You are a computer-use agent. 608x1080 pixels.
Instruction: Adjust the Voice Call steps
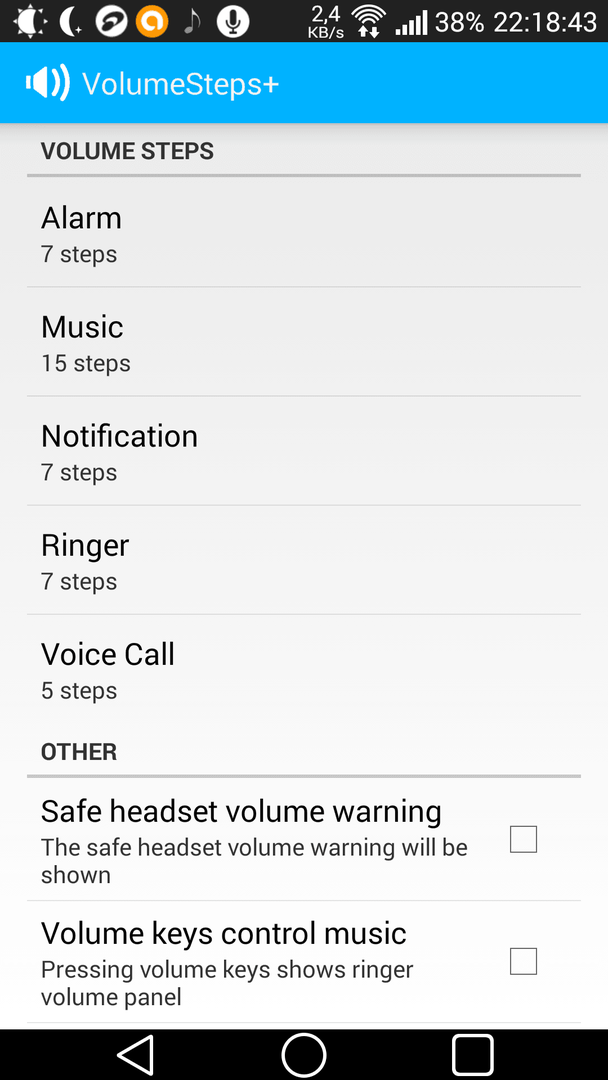pyautogui.click(x=304, y=669)
